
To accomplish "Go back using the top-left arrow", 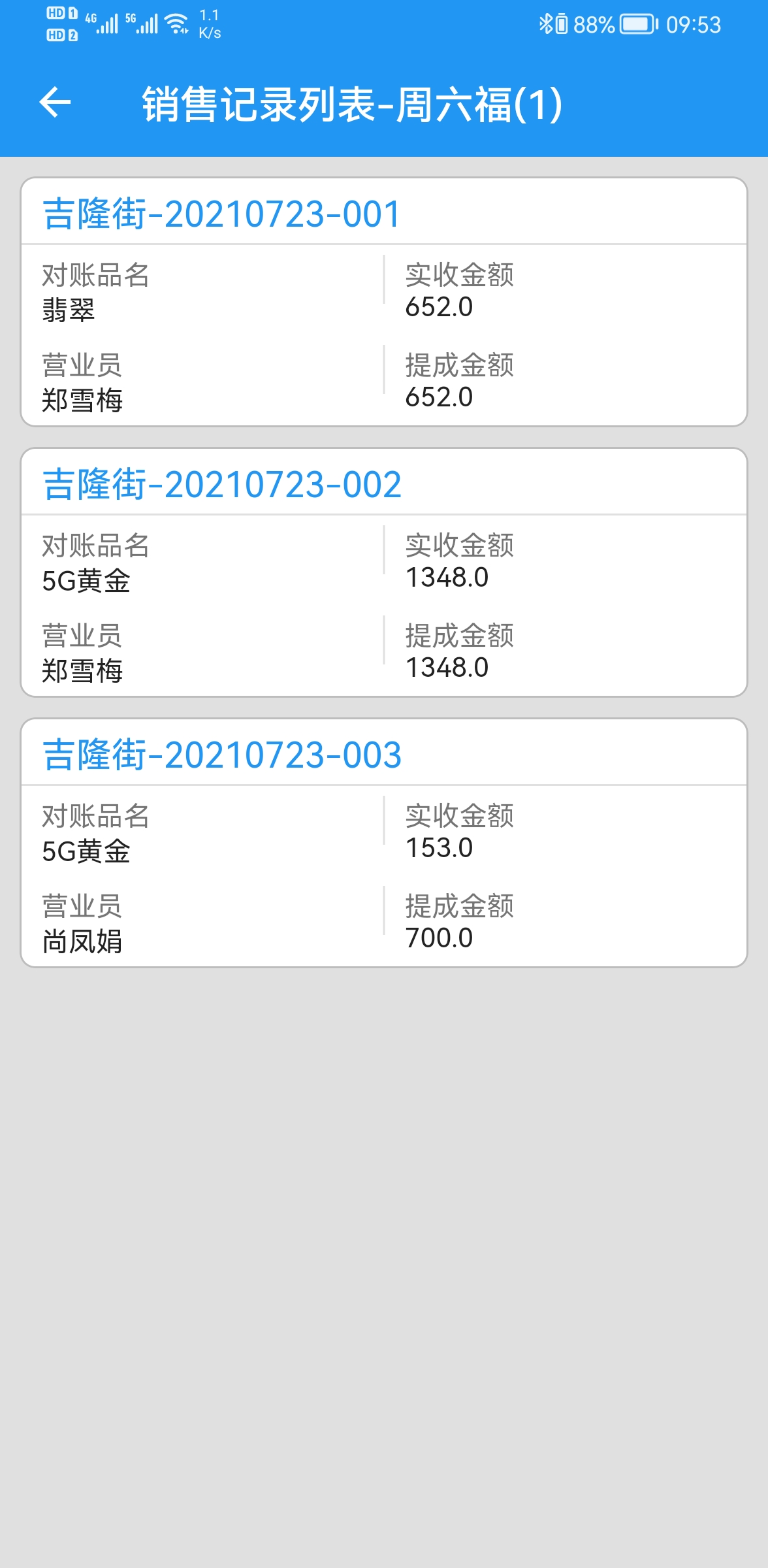I will click(55, 103).
